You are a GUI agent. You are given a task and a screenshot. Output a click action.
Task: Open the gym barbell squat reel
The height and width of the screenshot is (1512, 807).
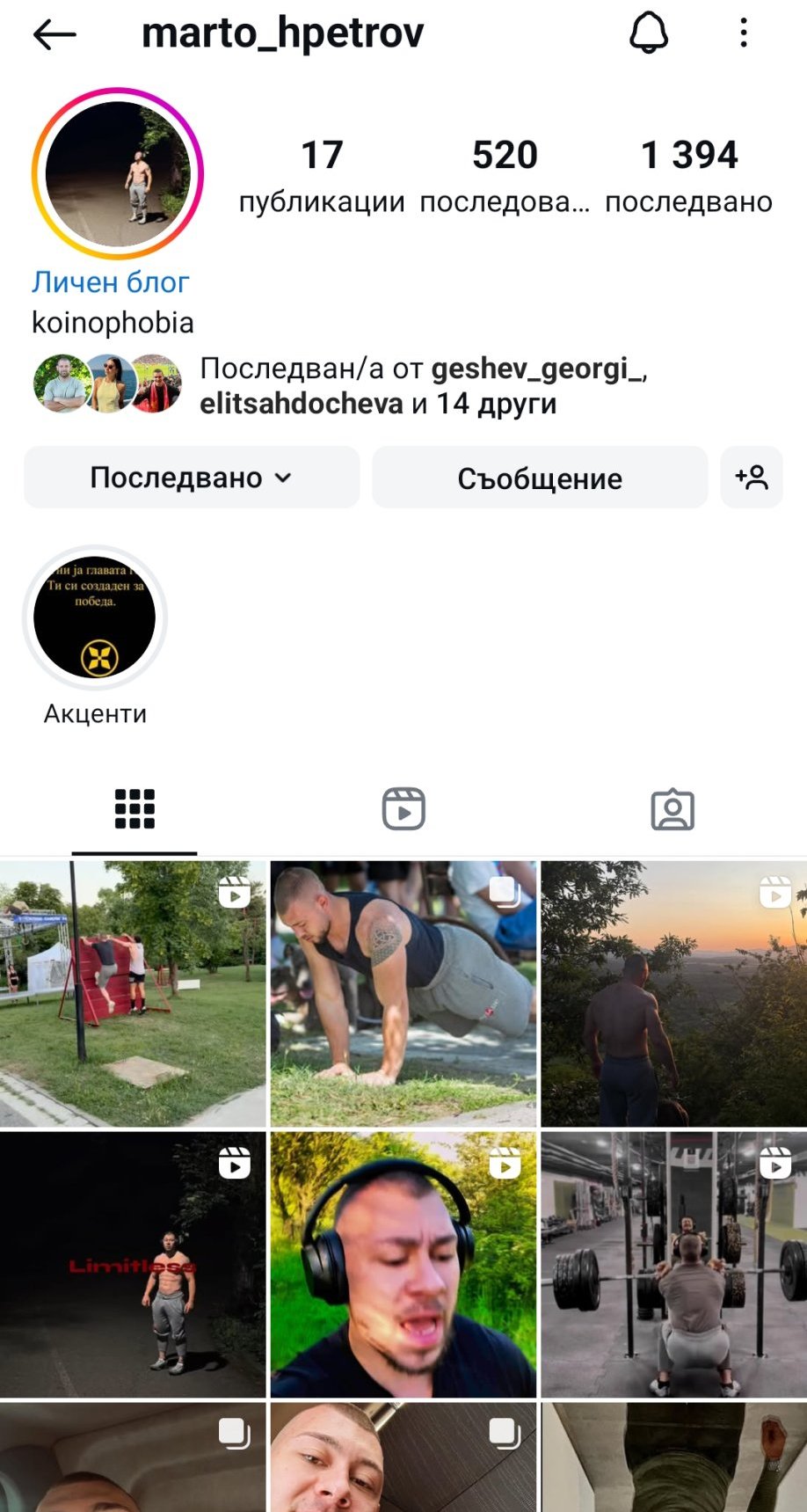(x=673, y=1265)
